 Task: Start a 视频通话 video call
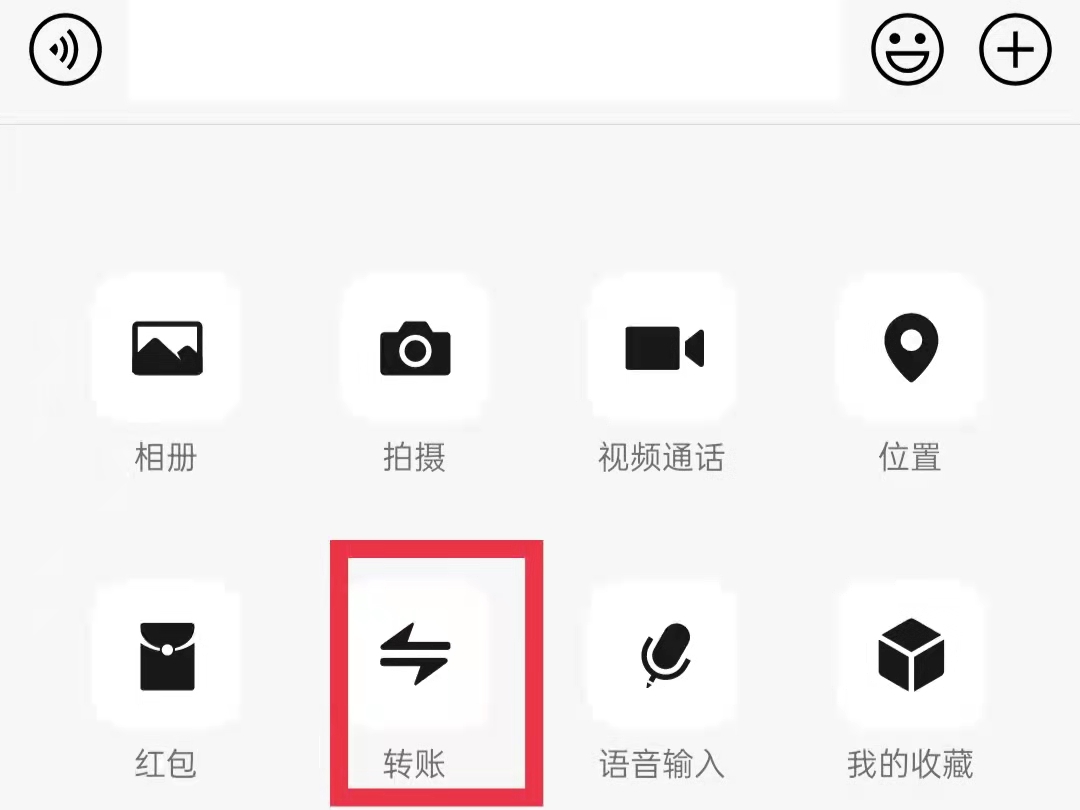pyautogui.click(x=663, y=348)
